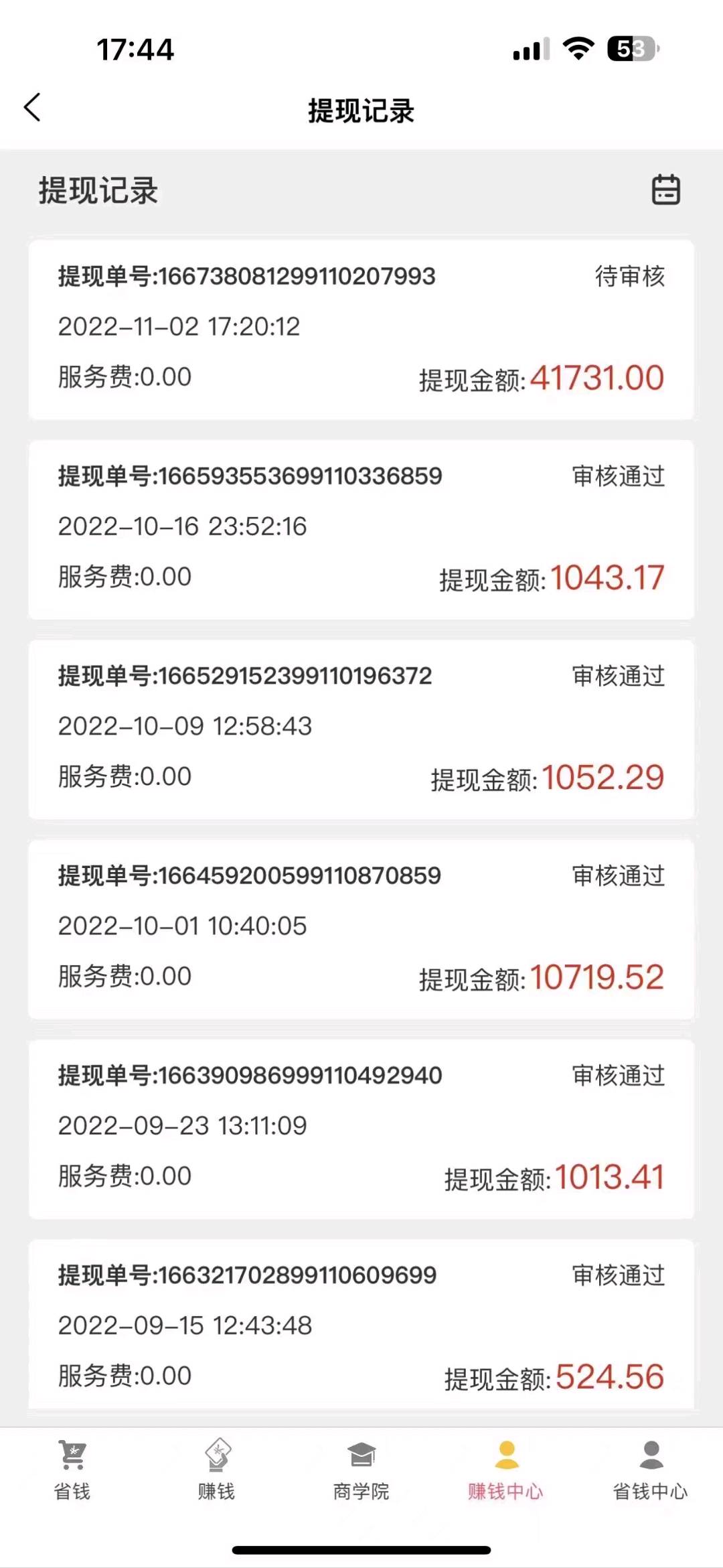Go to the 省钱中心 tab
This screenshot has width=723, height=1568.
click(651, 1471)
